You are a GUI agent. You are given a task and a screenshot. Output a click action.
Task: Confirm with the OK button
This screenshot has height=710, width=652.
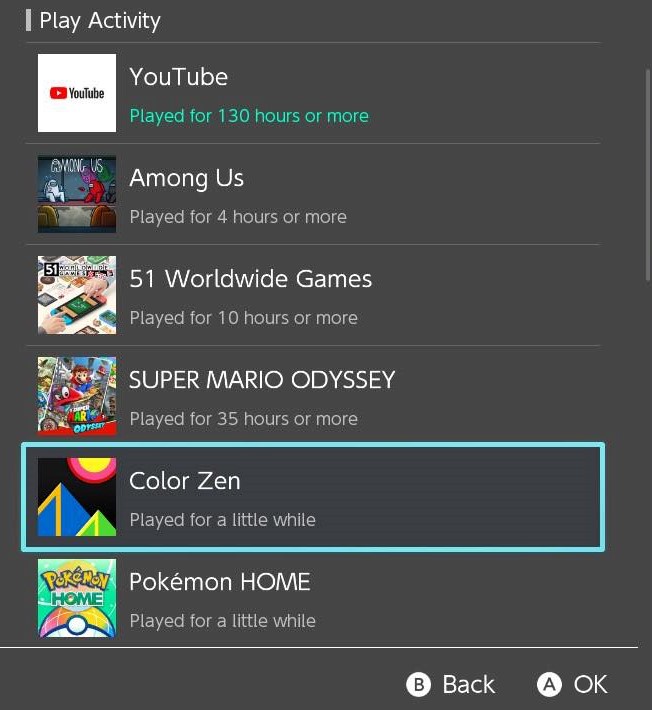[573, 684]
